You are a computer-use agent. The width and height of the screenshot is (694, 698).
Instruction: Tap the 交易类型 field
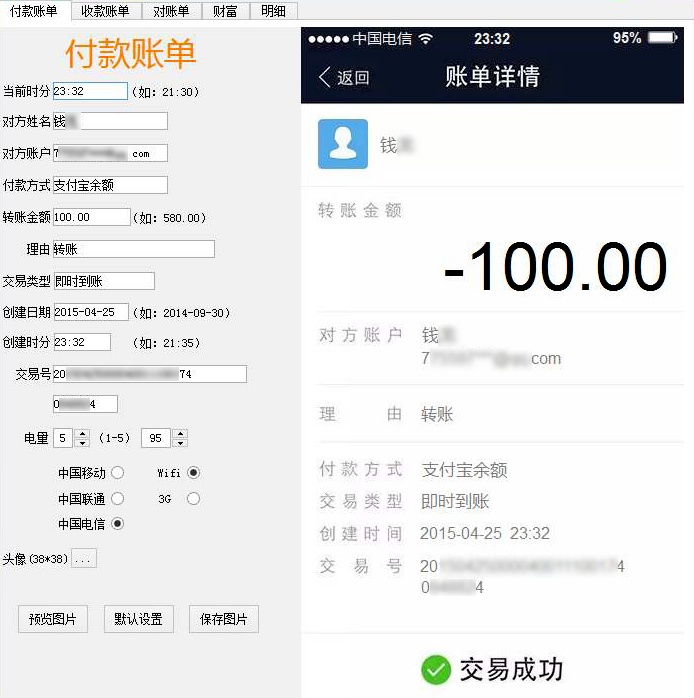(104, 281)
